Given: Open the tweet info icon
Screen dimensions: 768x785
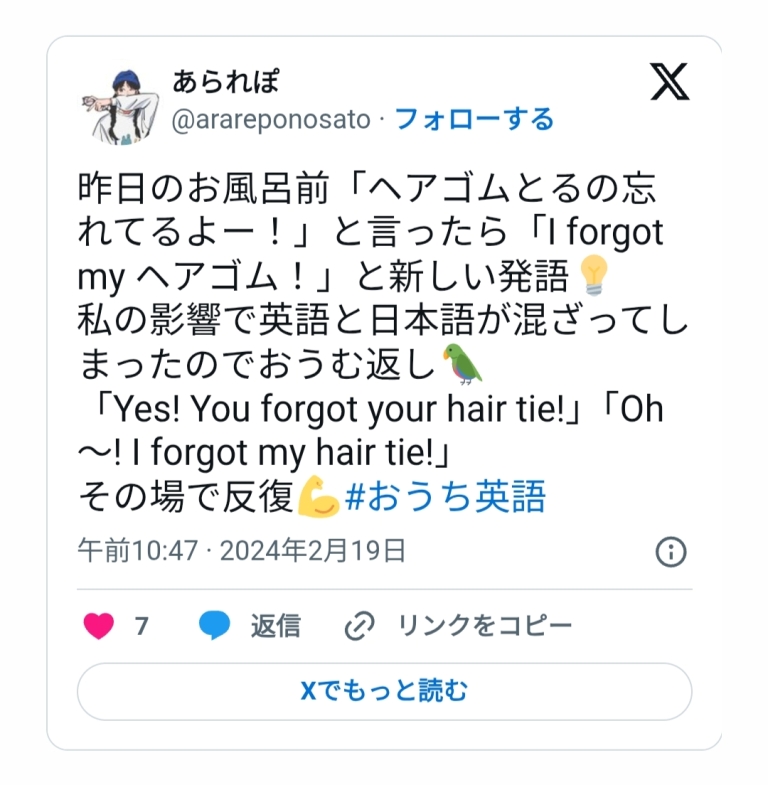Looking at the screenshot, I should click(670, 551).
